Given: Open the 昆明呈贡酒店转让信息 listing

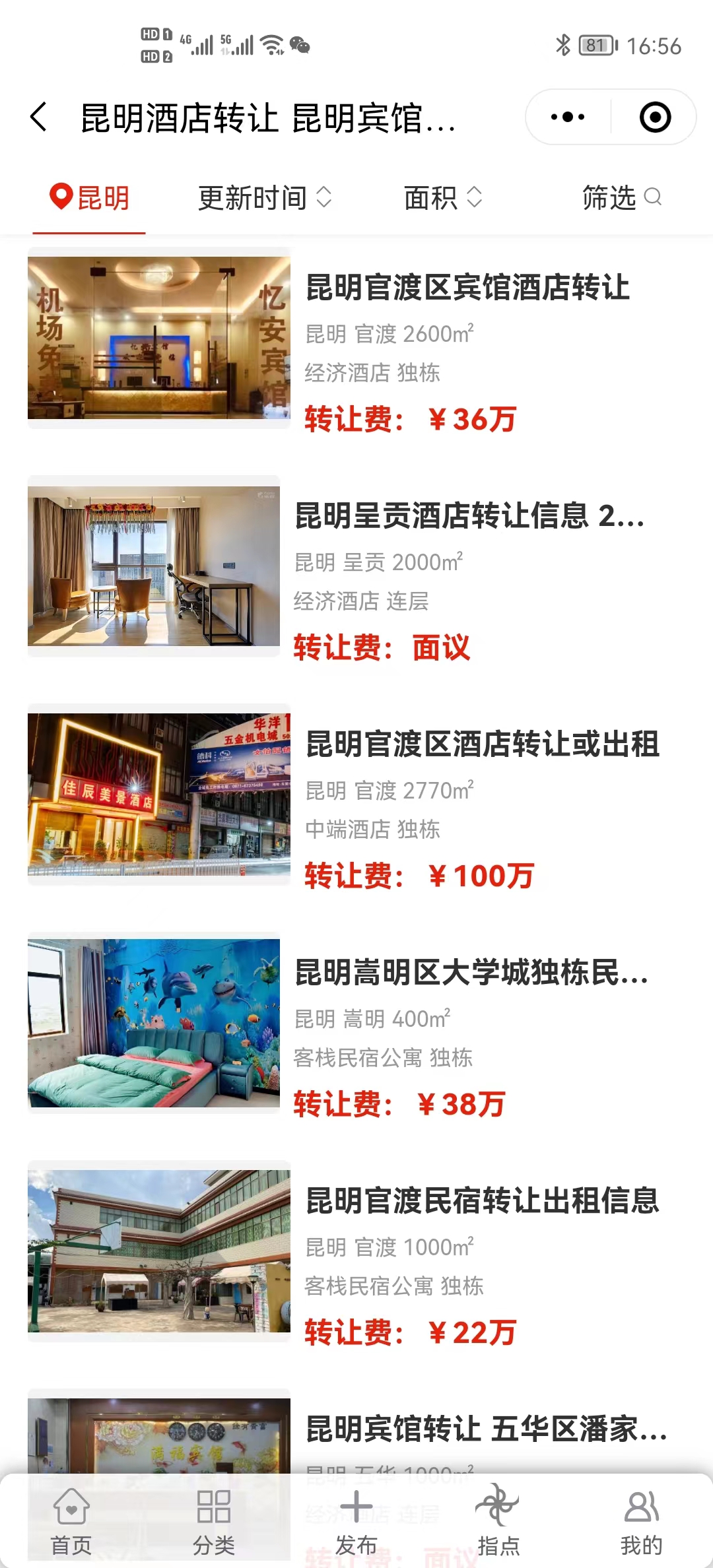Looking at the screenshot, I should 469,516.
